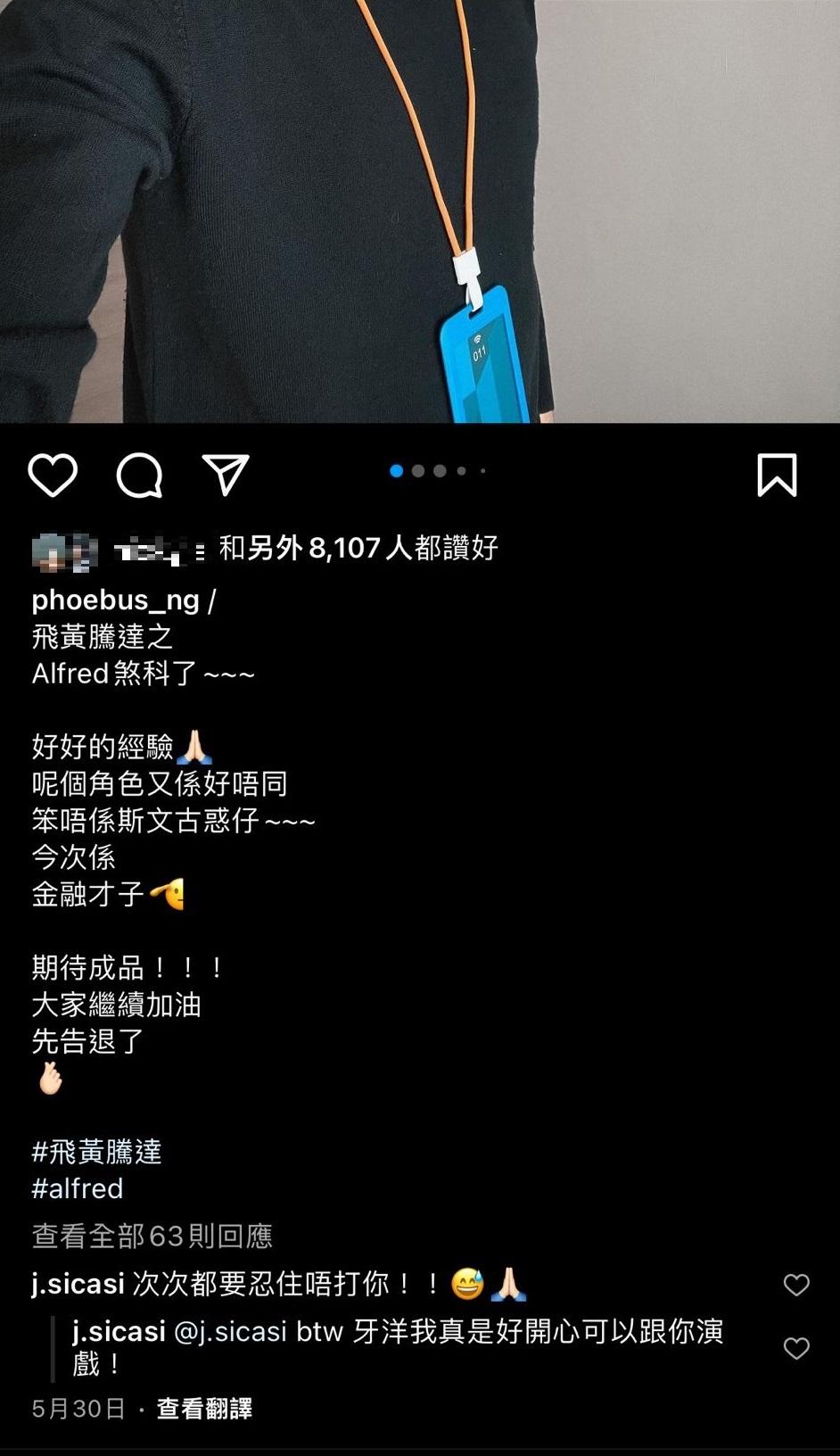Image resolution: width=840 pixels, height=1456 pixels.
Task: Share this post via paper plane icon
Action: 225,475
